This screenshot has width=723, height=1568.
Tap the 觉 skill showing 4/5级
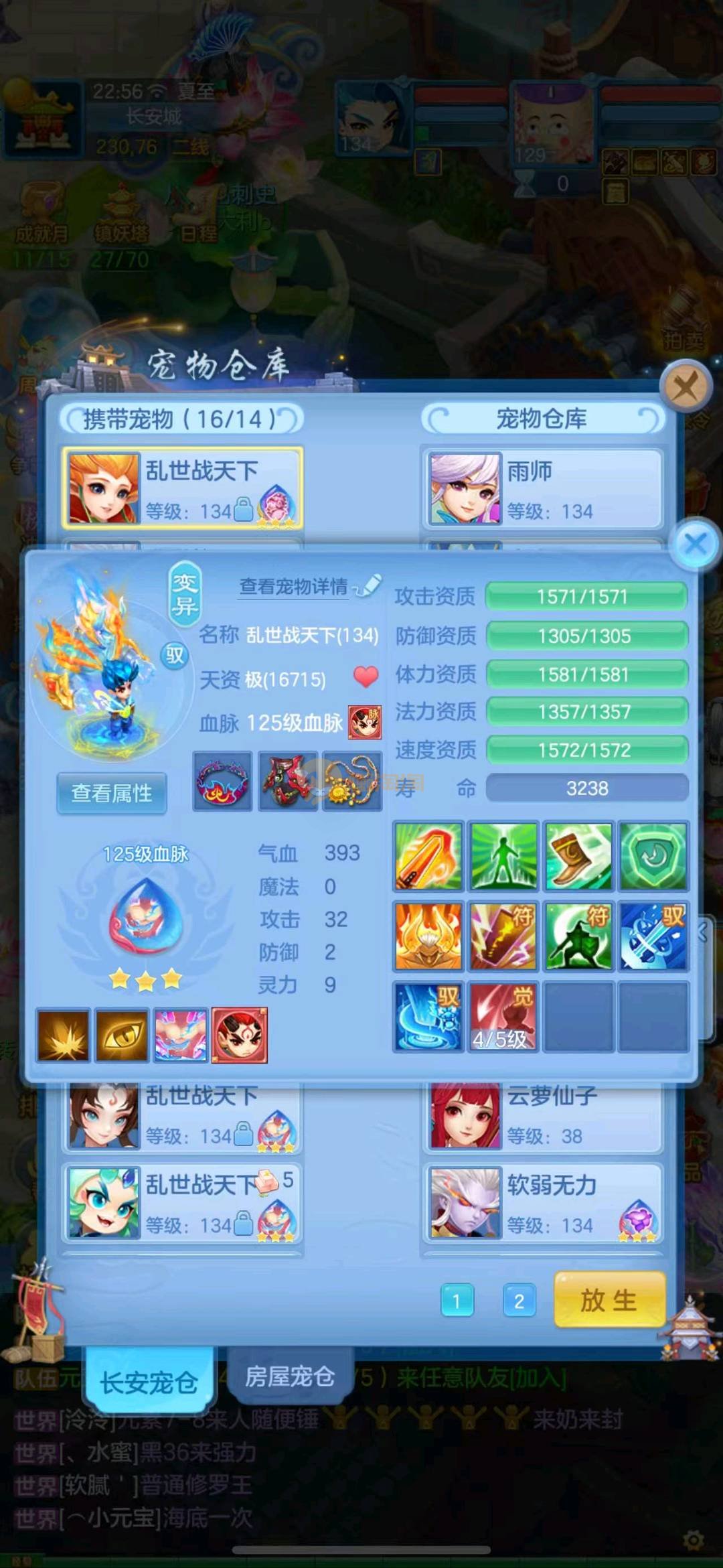502,1016
